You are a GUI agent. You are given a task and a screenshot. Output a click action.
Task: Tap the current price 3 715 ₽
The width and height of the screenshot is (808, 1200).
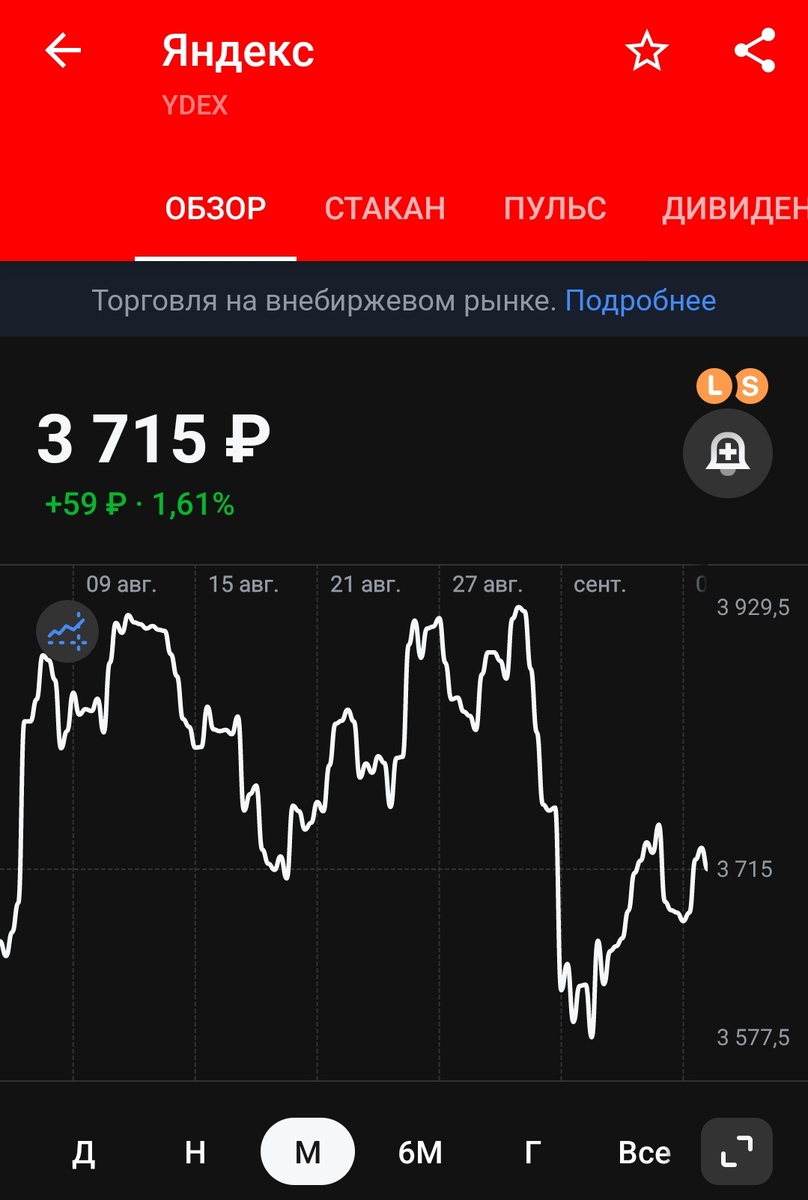pyautogui.click(x=148, y=438)
